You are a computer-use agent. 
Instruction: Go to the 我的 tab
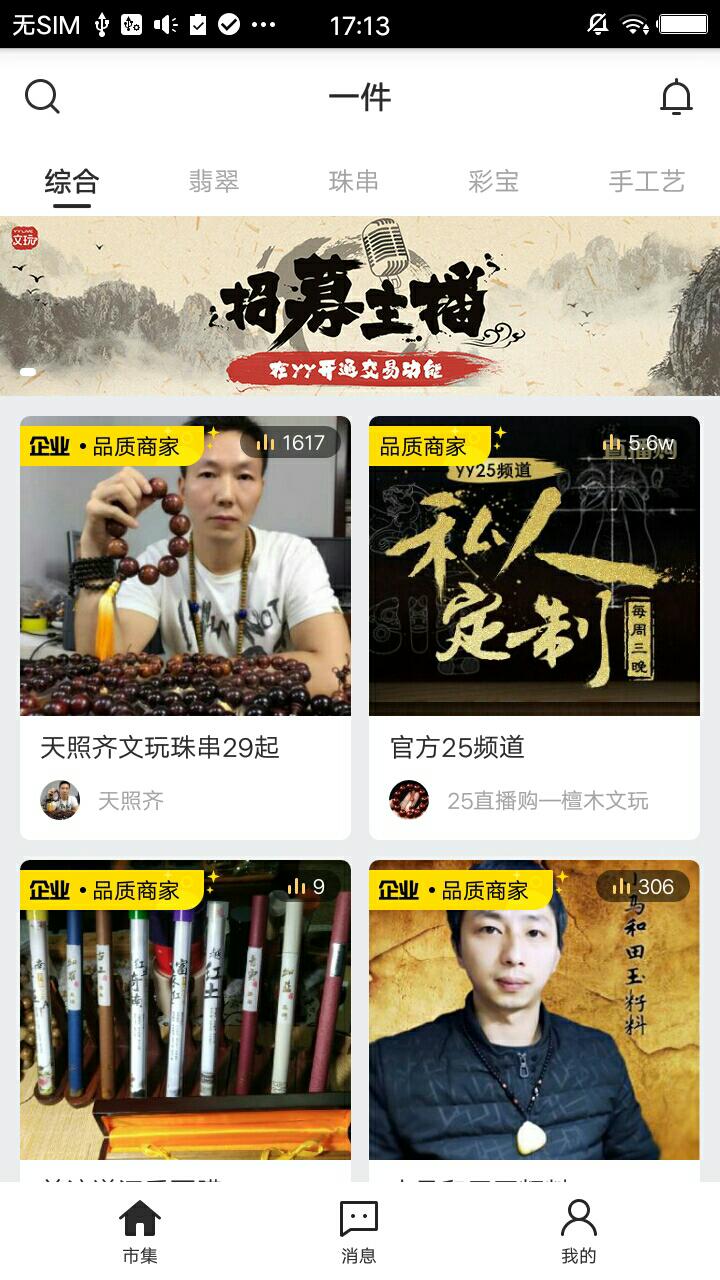pyautogui.click(x=578, y=1232)
